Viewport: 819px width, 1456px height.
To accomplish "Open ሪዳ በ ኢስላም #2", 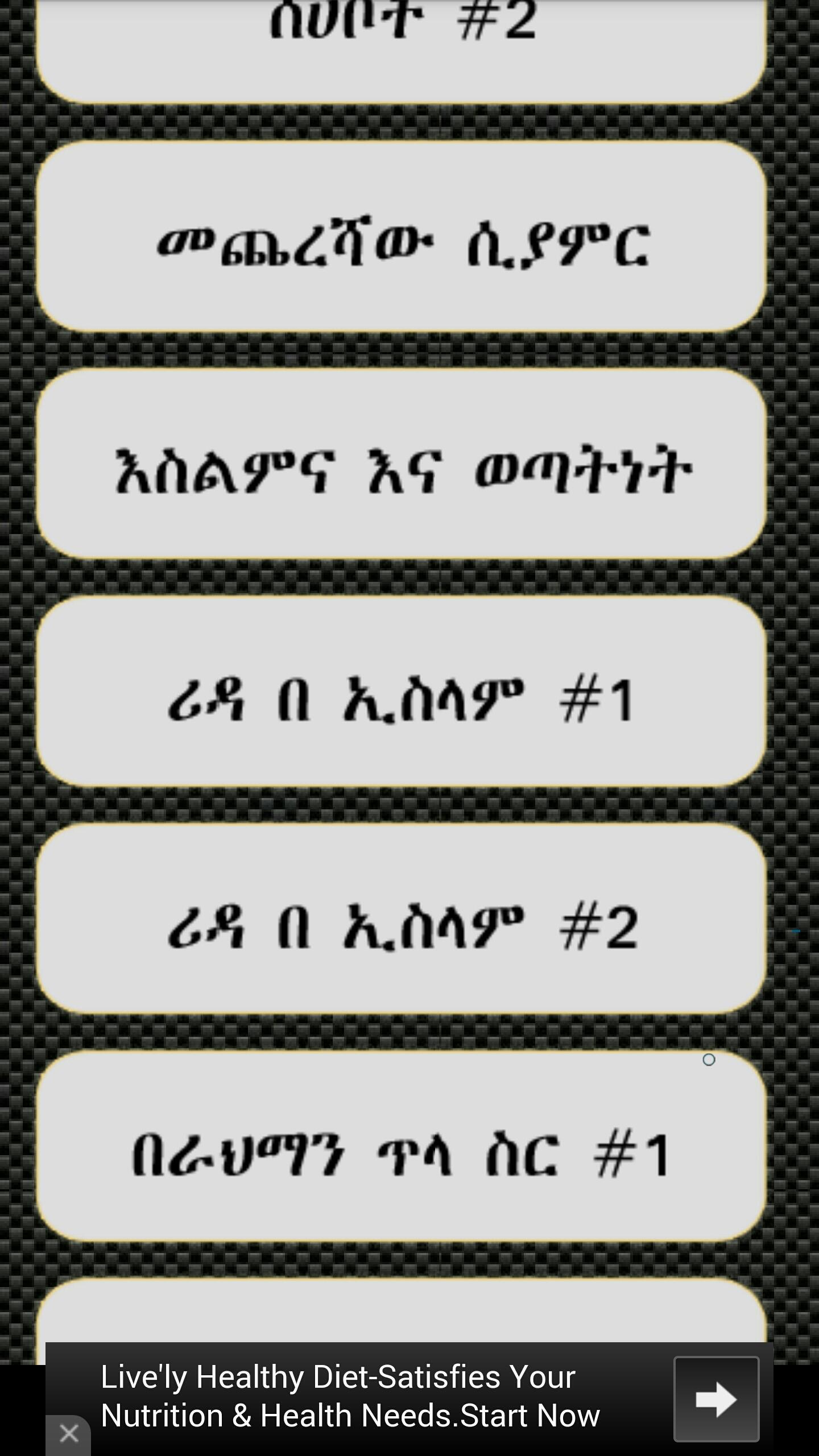I will pos(401,919).
